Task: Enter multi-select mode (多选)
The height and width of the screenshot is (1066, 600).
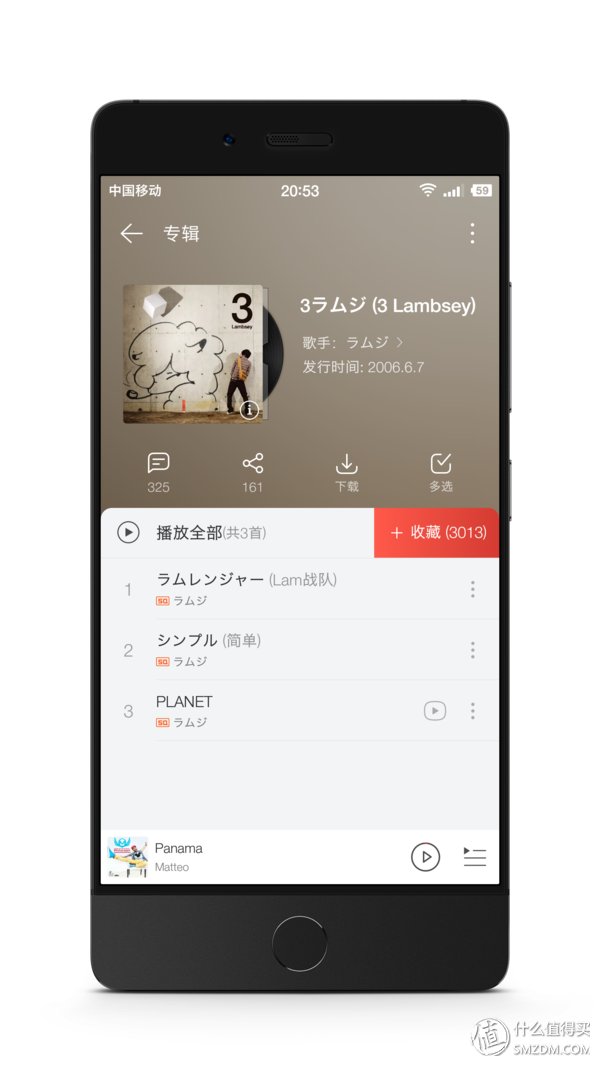Action: point(441,472)
